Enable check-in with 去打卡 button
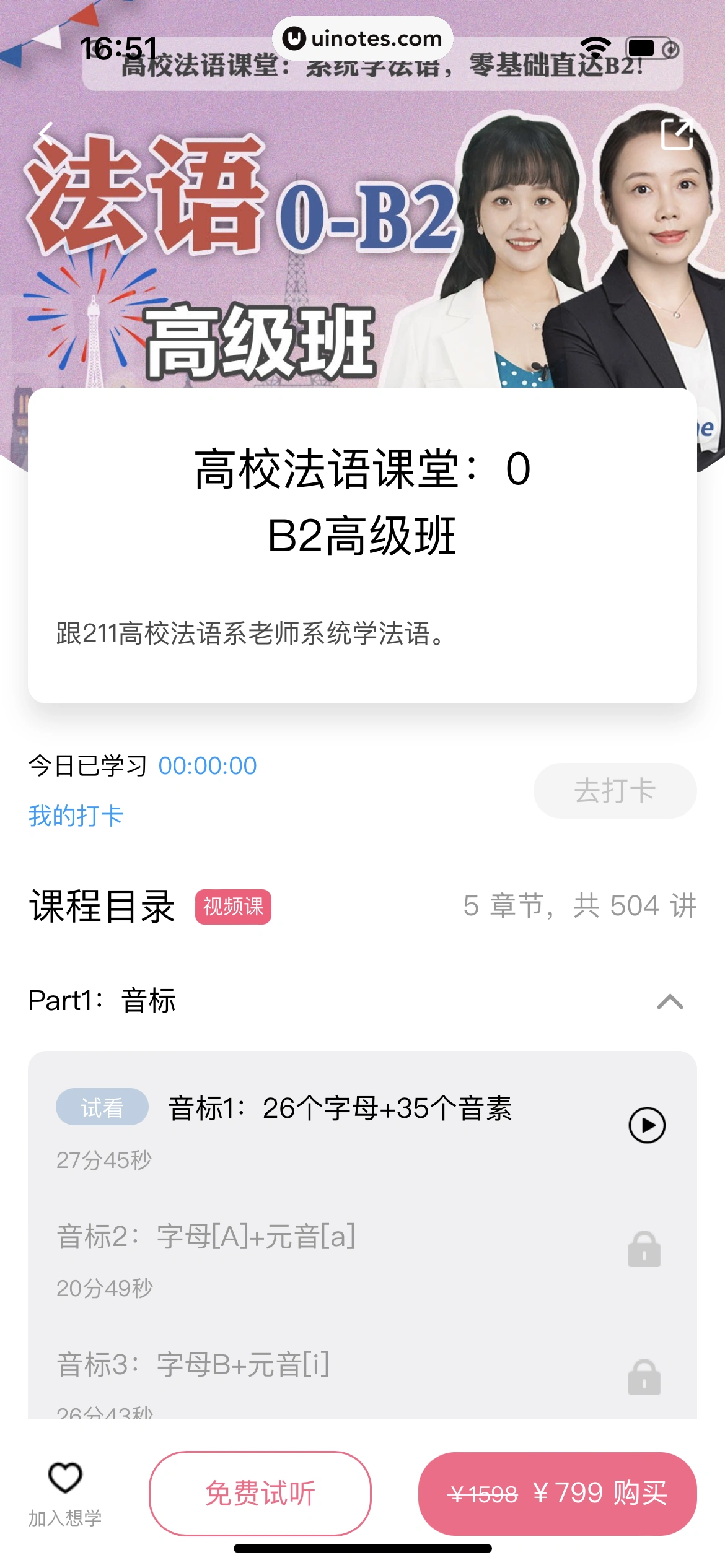725x1568 pixels. 614,791
